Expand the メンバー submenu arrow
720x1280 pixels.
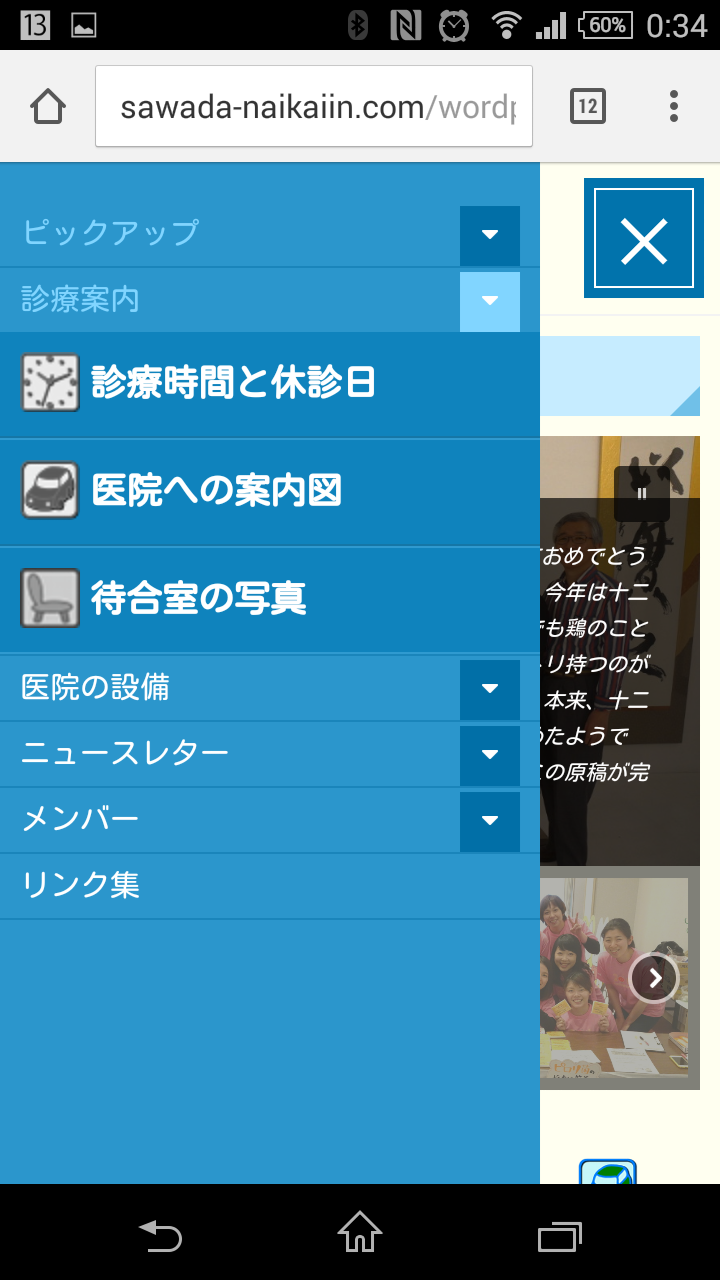(x=489, y=821)
